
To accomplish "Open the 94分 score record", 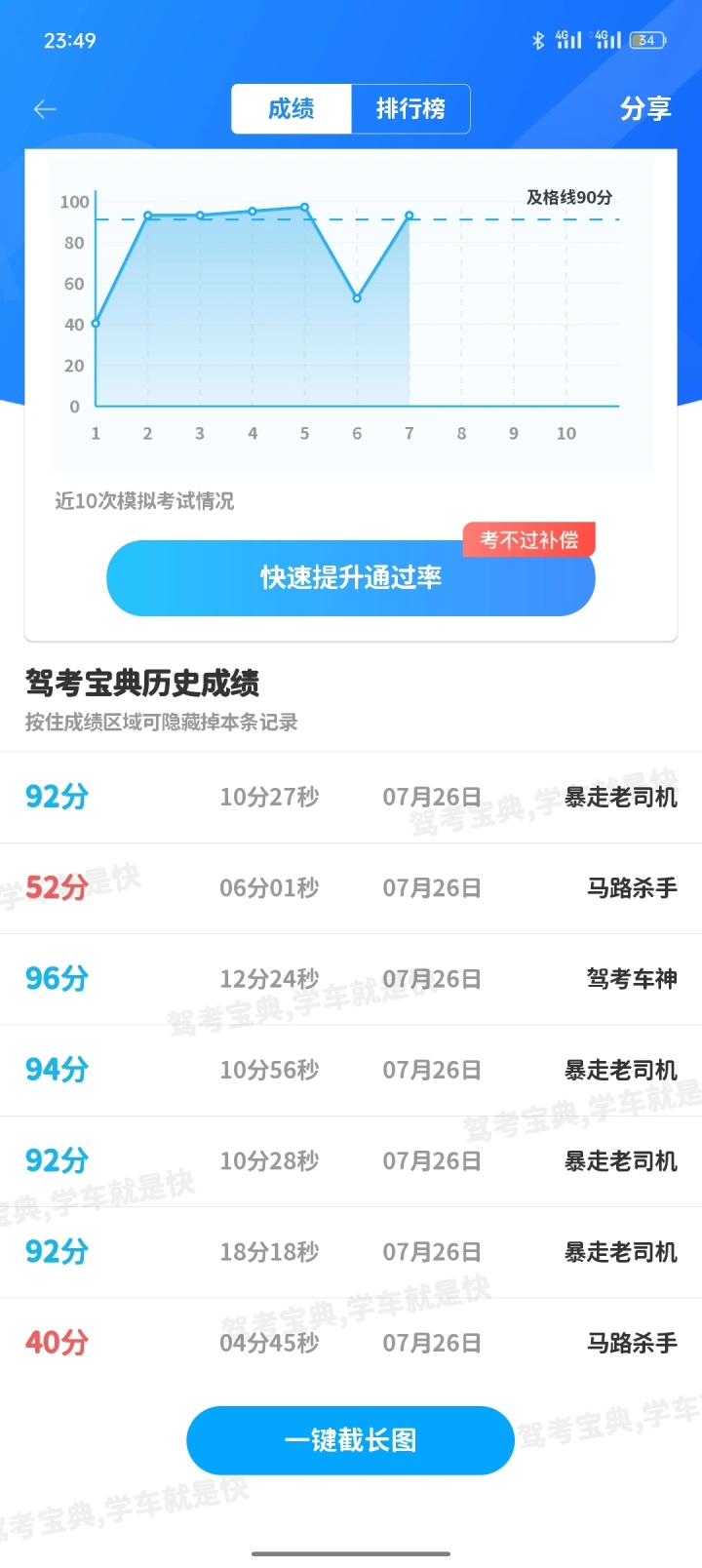I will (351, 1071).
